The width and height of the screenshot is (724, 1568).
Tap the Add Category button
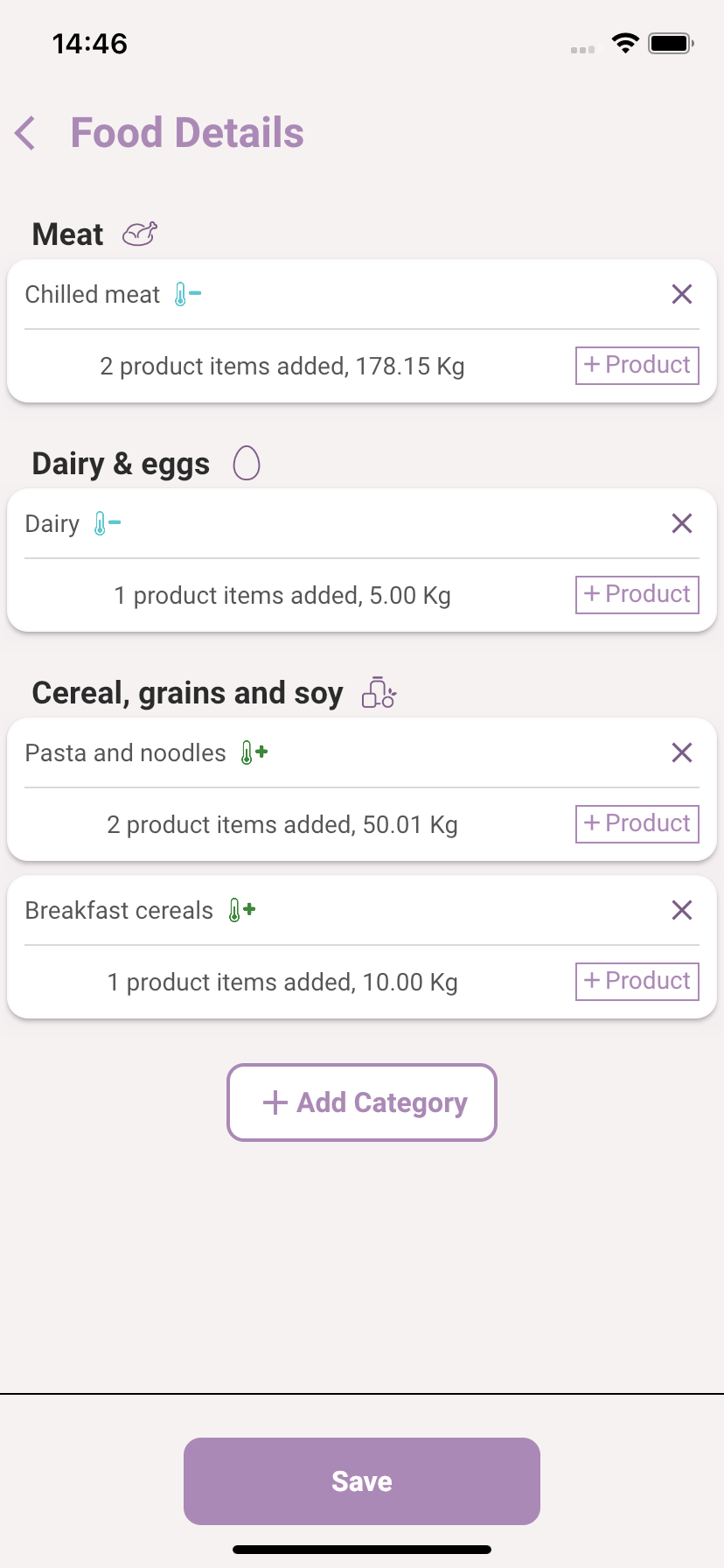point(362,1102)
